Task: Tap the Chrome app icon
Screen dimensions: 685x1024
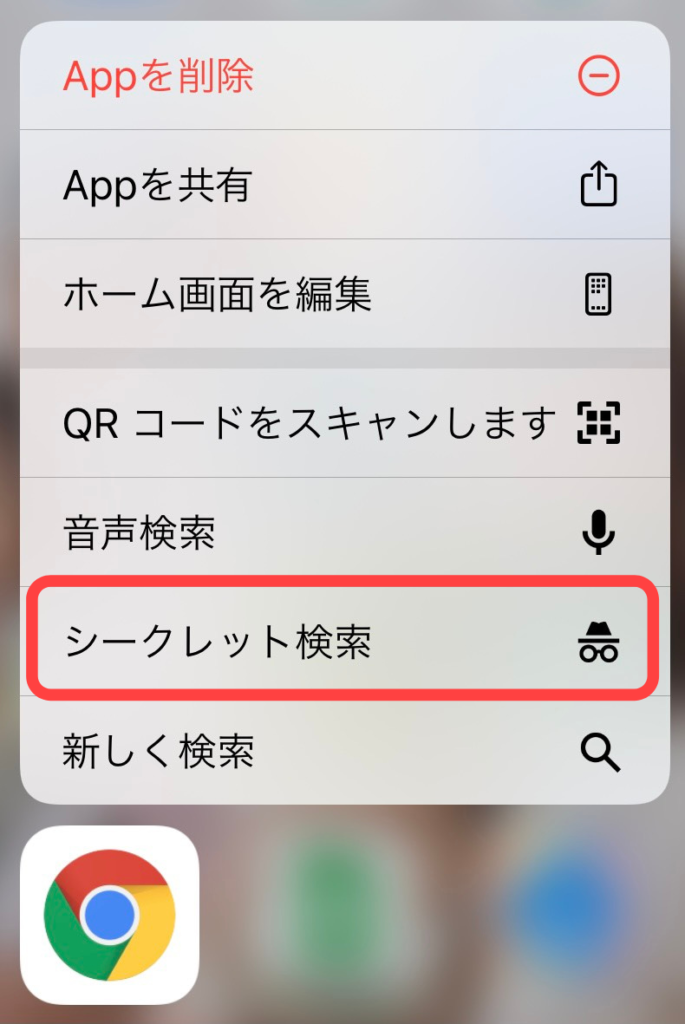Action: 110,914
